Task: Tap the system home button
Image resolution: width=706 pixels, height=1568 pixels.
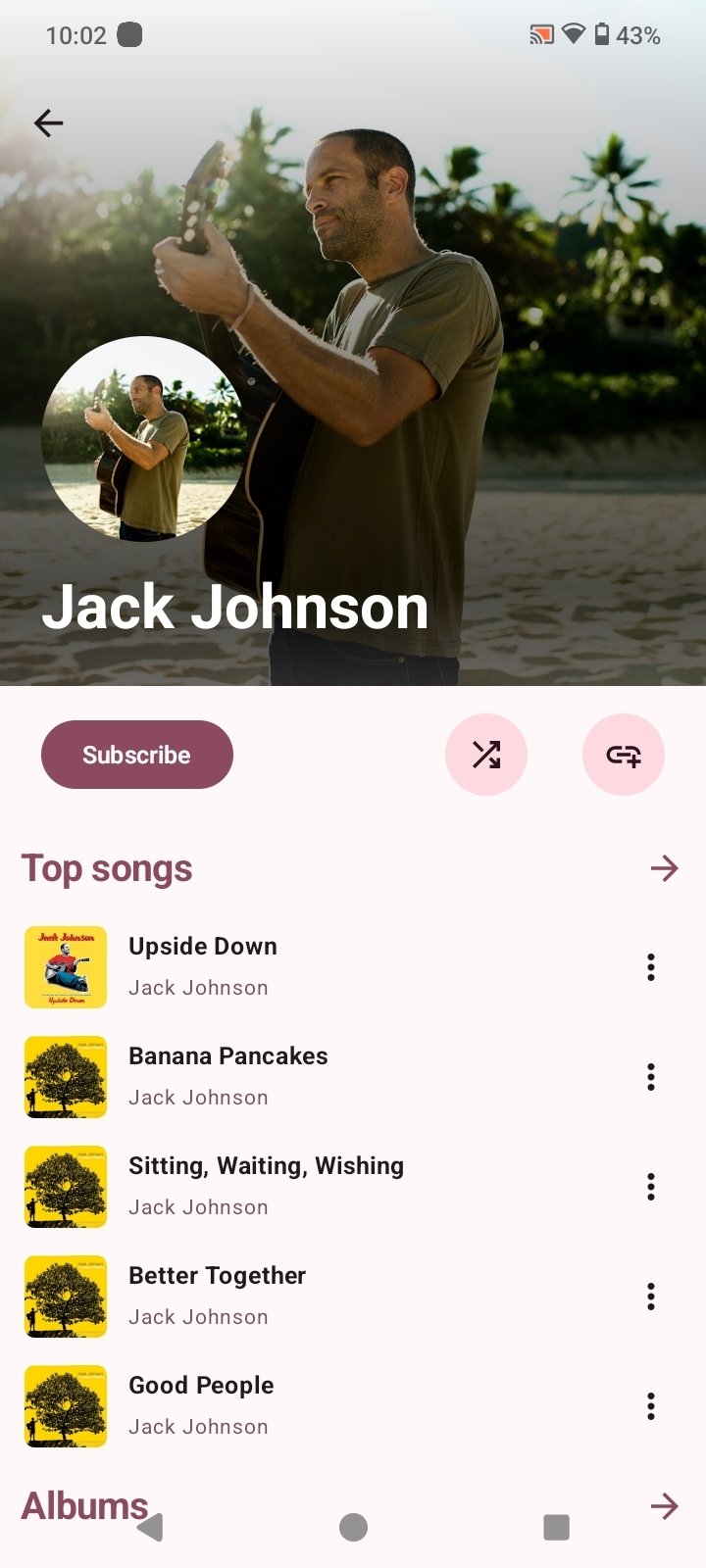Action: (353, 1527)
